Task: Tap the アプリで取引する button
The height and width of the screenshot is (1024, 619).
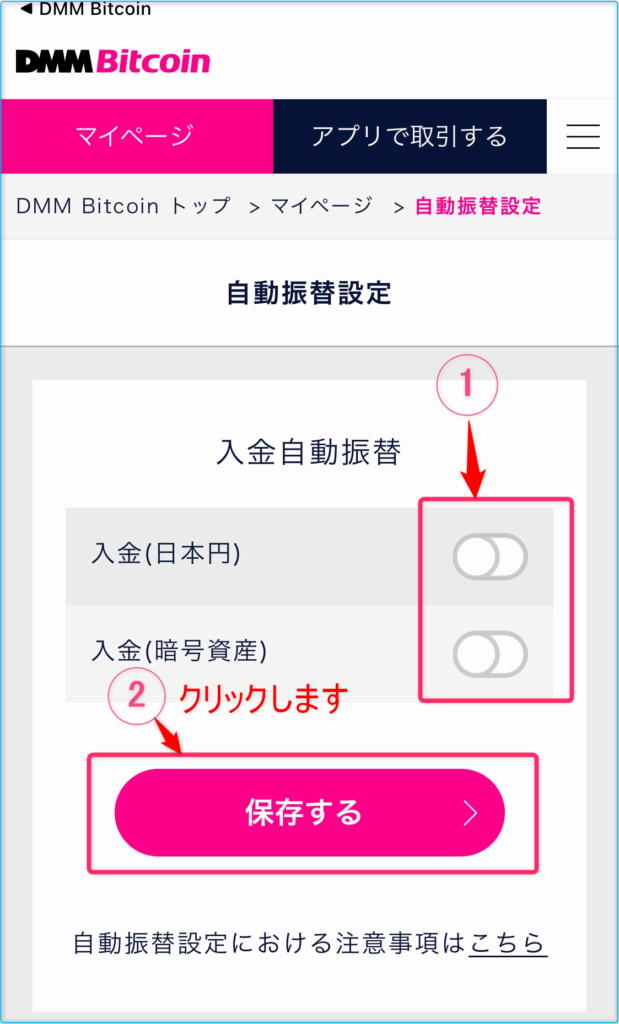Action: coord(409,136)
